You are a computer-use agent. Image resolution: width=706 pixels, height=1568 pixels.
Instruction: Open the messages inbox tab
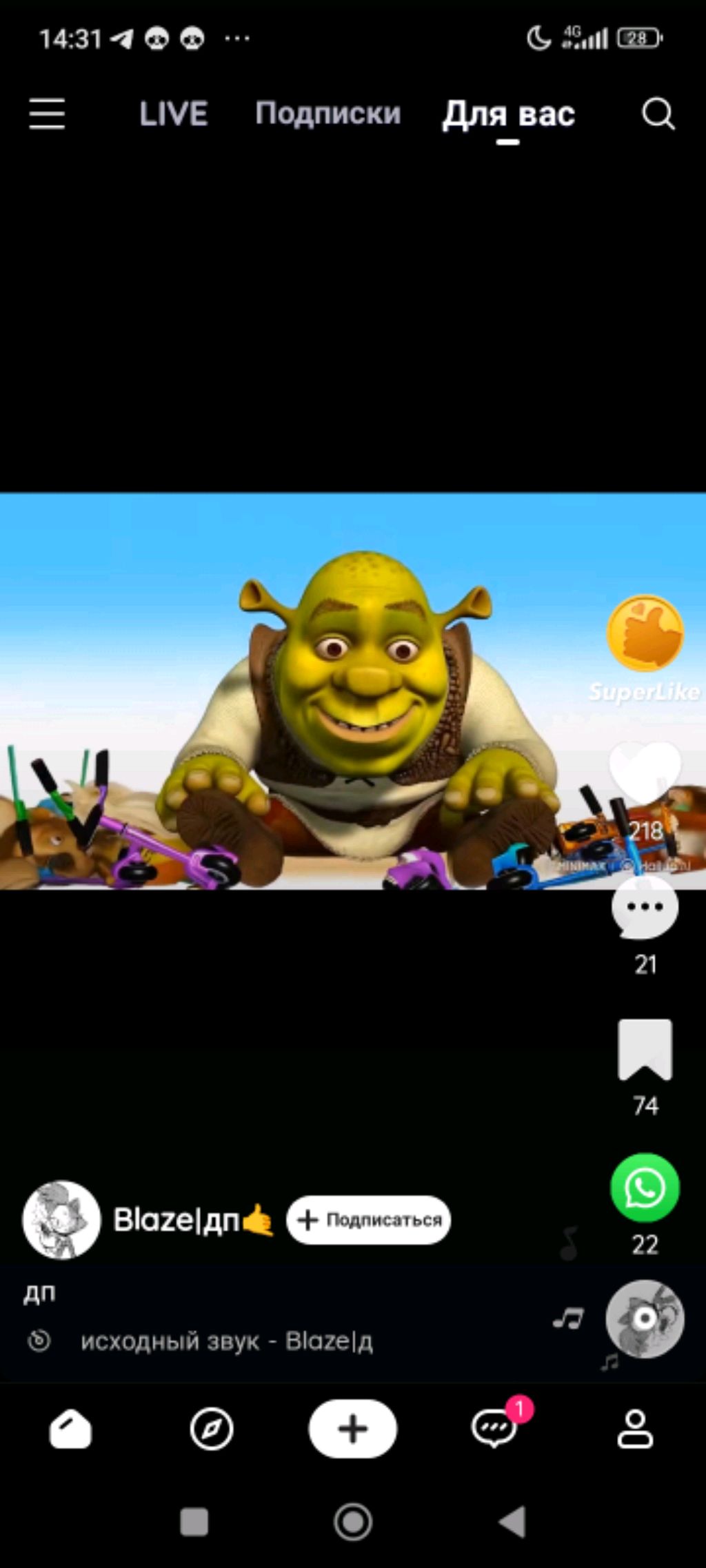coord(494,1429)
